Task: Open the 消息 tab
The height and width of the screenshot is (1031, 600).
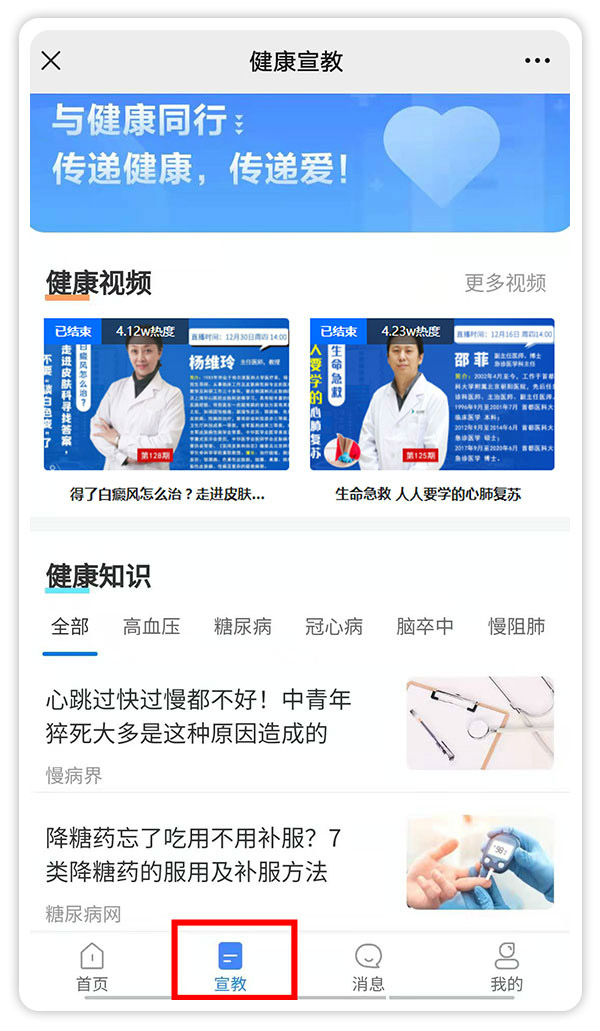Action: tap(368, 966)
